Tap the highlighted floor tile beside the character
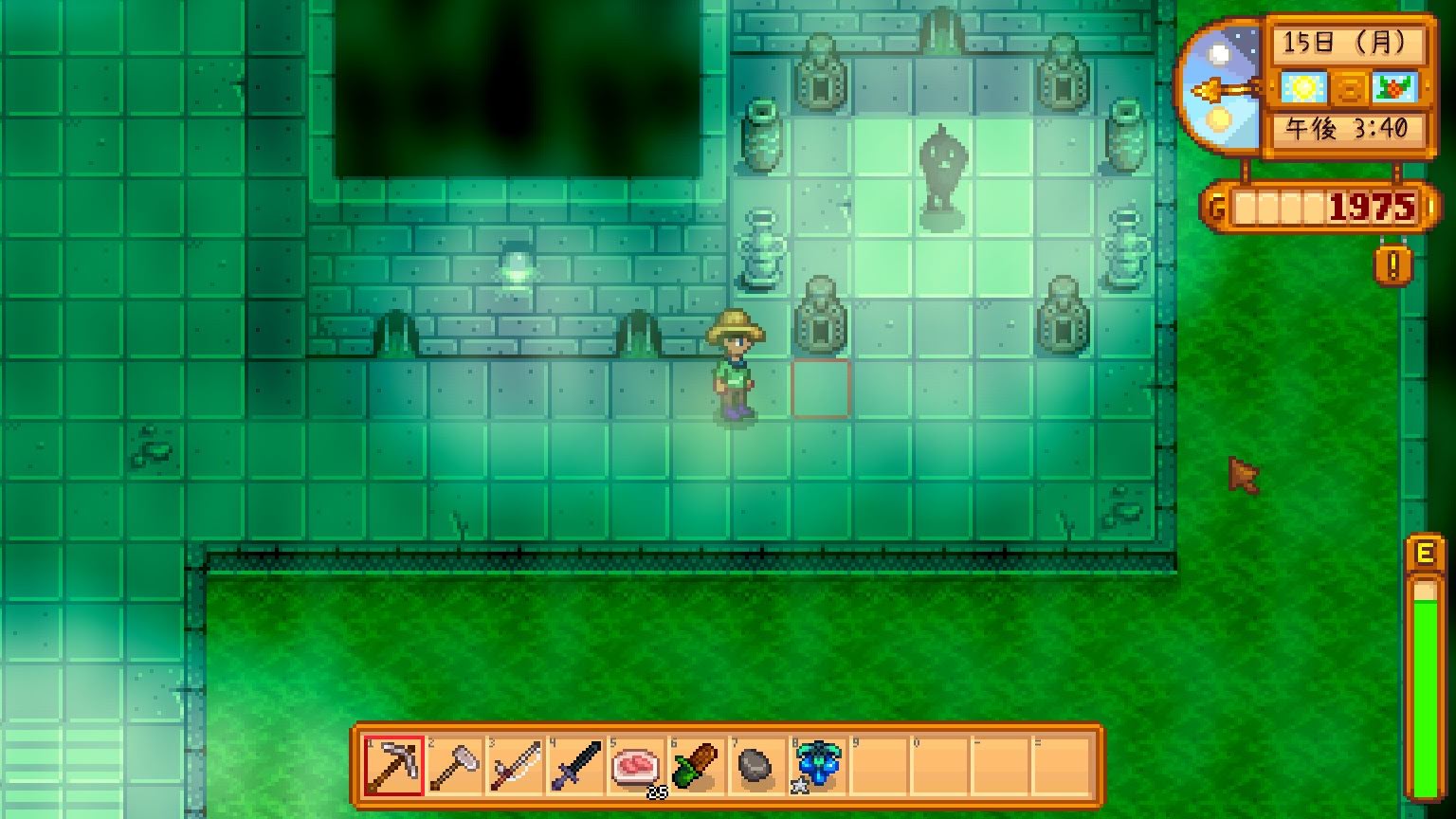Viewport: 1456px width, 819px height. 821,389
